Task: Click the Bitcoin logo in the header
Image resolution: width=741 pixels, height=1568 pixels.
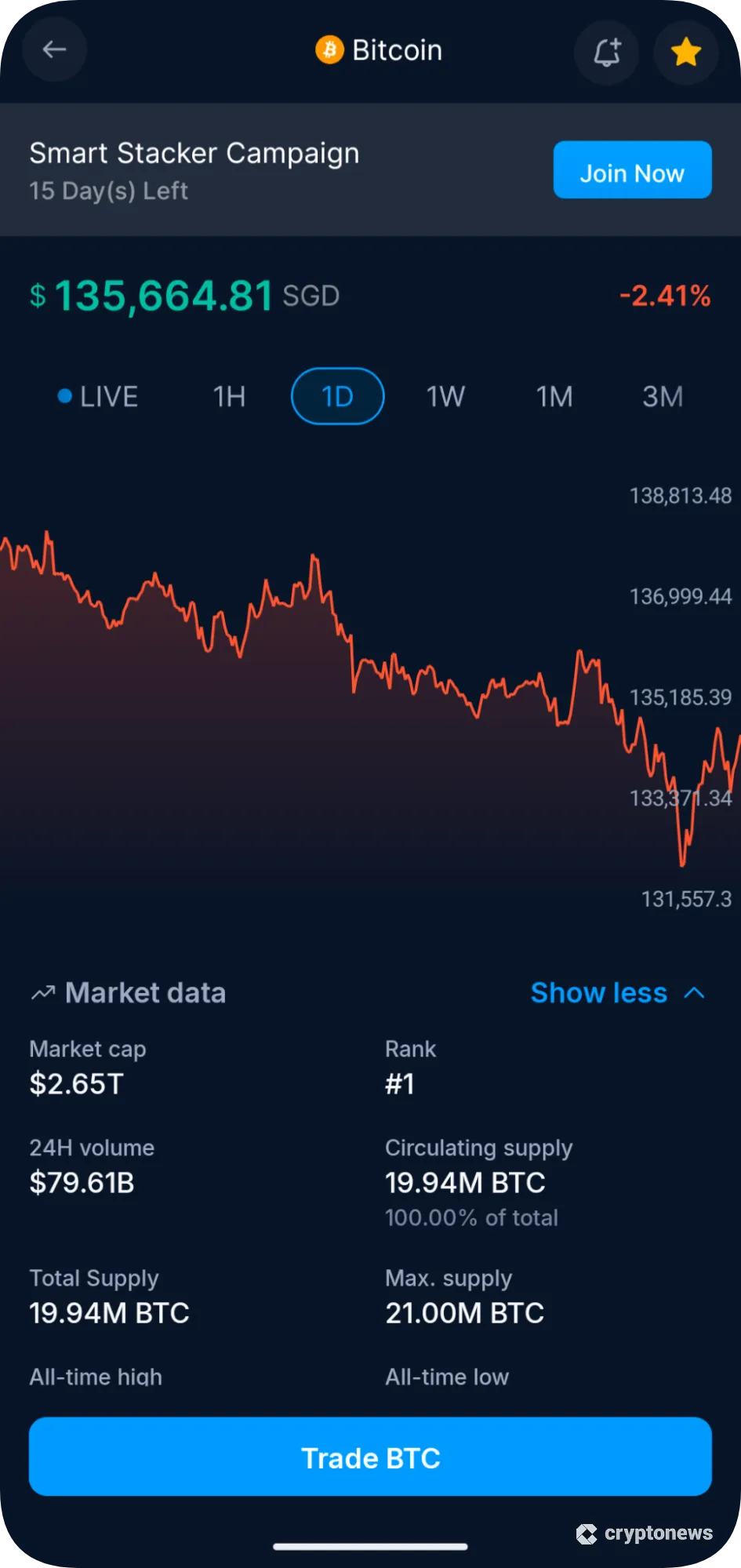Action: point(329,49)
